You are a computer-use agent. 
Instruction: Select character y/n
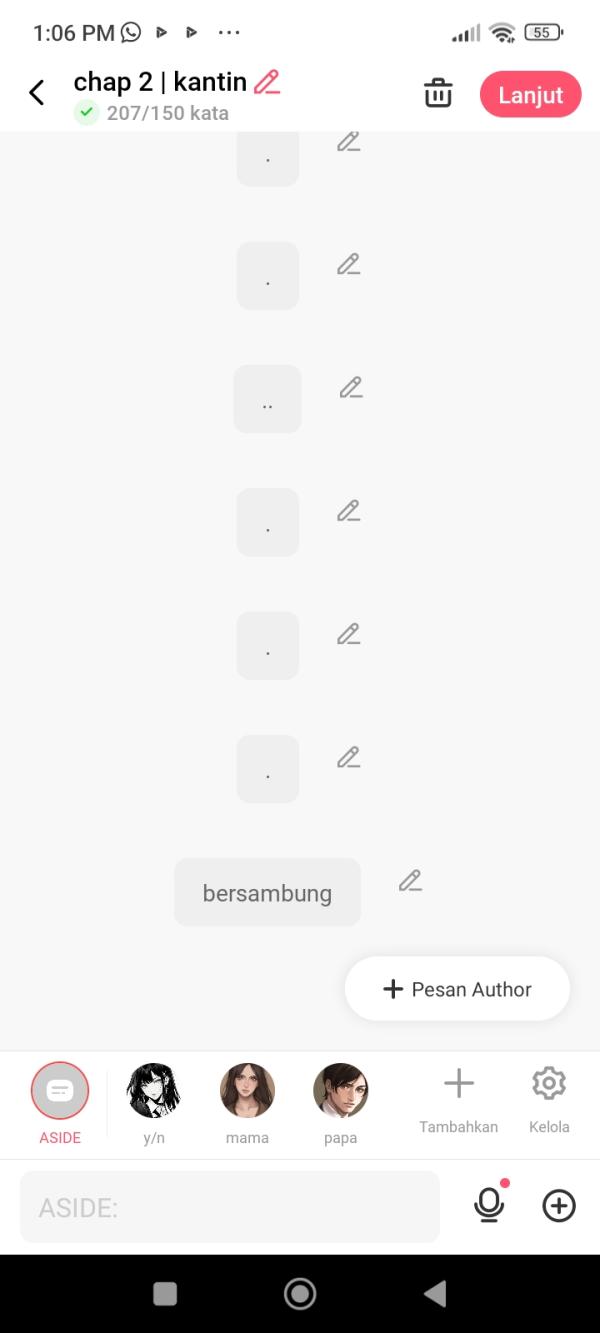[153, 1091]
